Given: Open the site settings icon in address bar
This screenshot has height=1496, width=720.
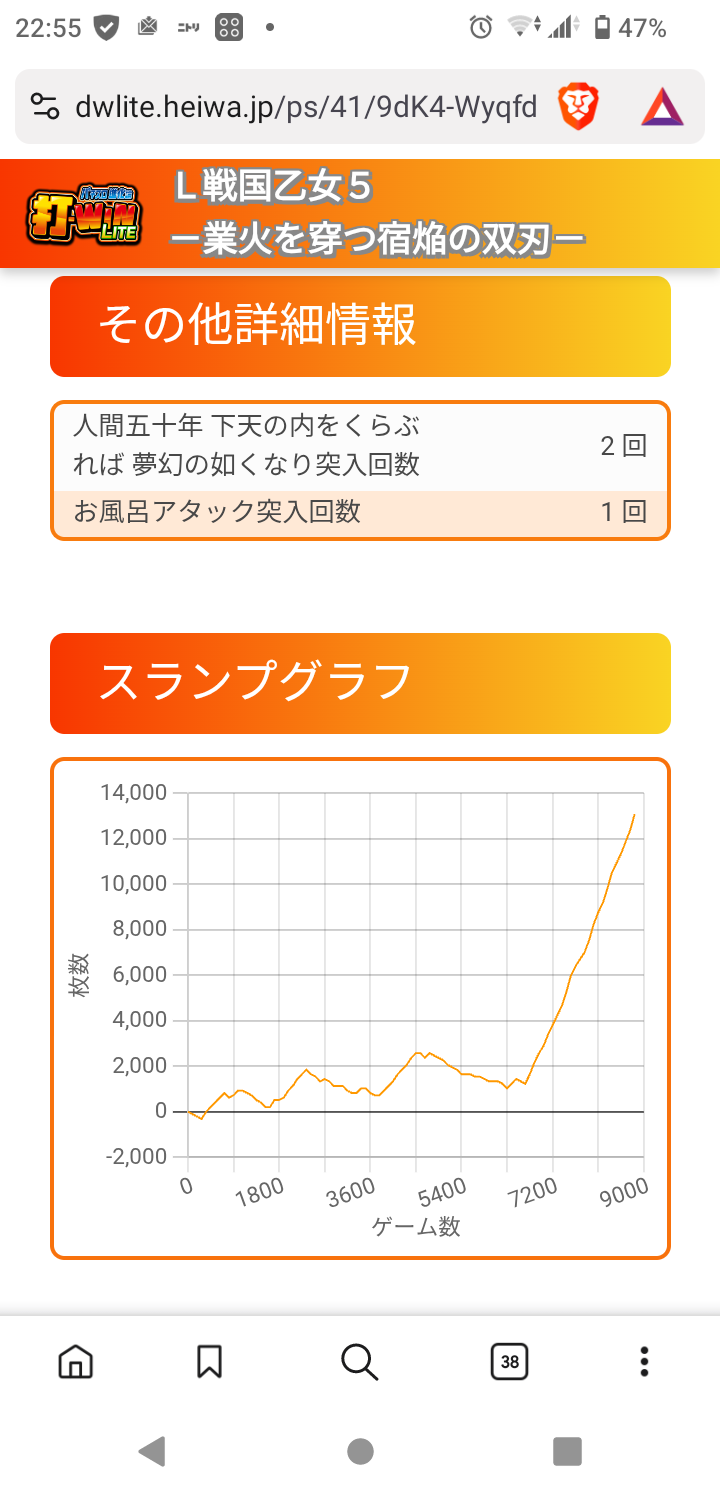Looking at the screenshot, I should tap(45, 106).
